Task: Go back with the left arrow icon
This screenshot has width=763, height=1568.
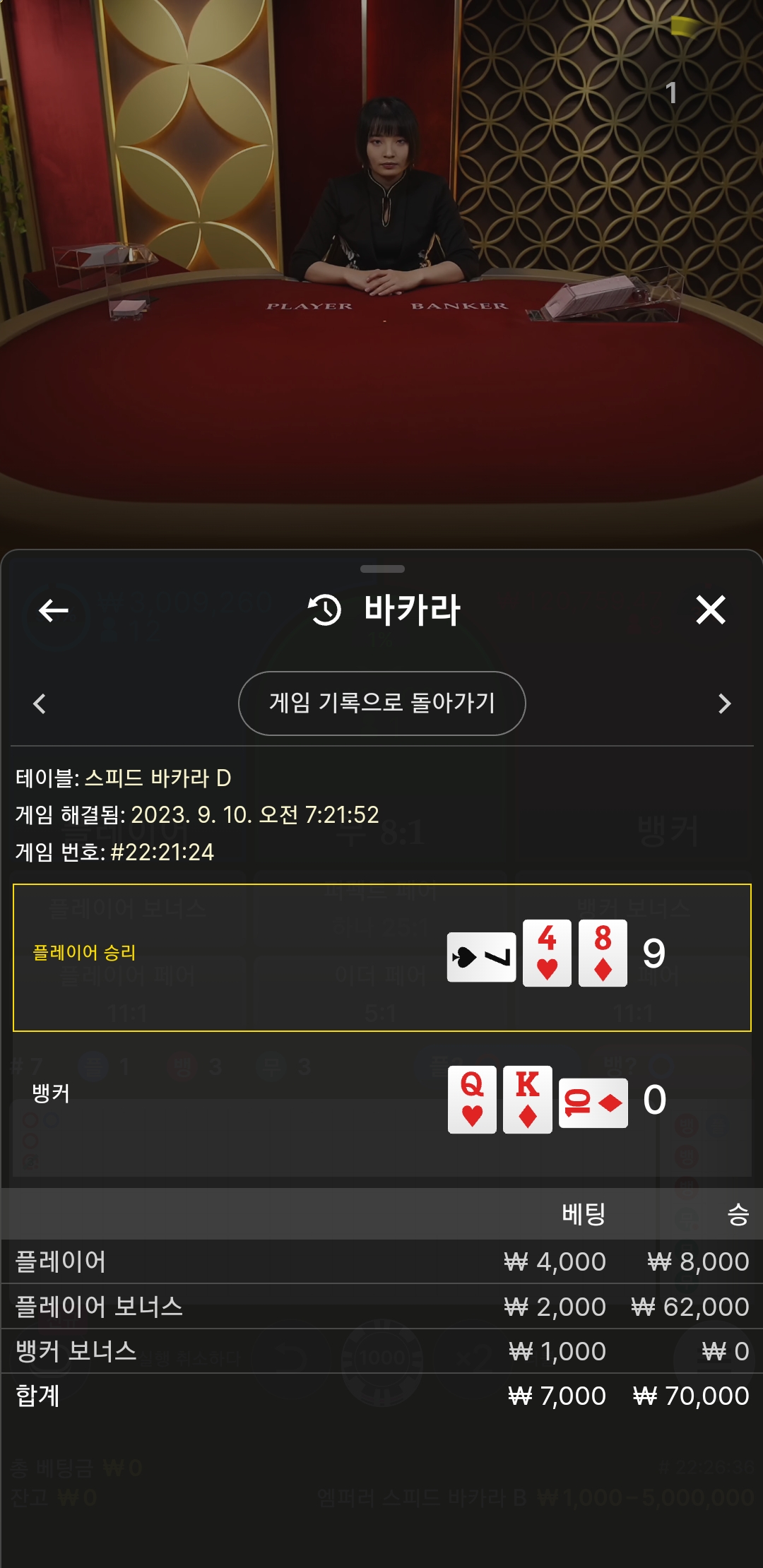Action: click(x=54, y=610)
